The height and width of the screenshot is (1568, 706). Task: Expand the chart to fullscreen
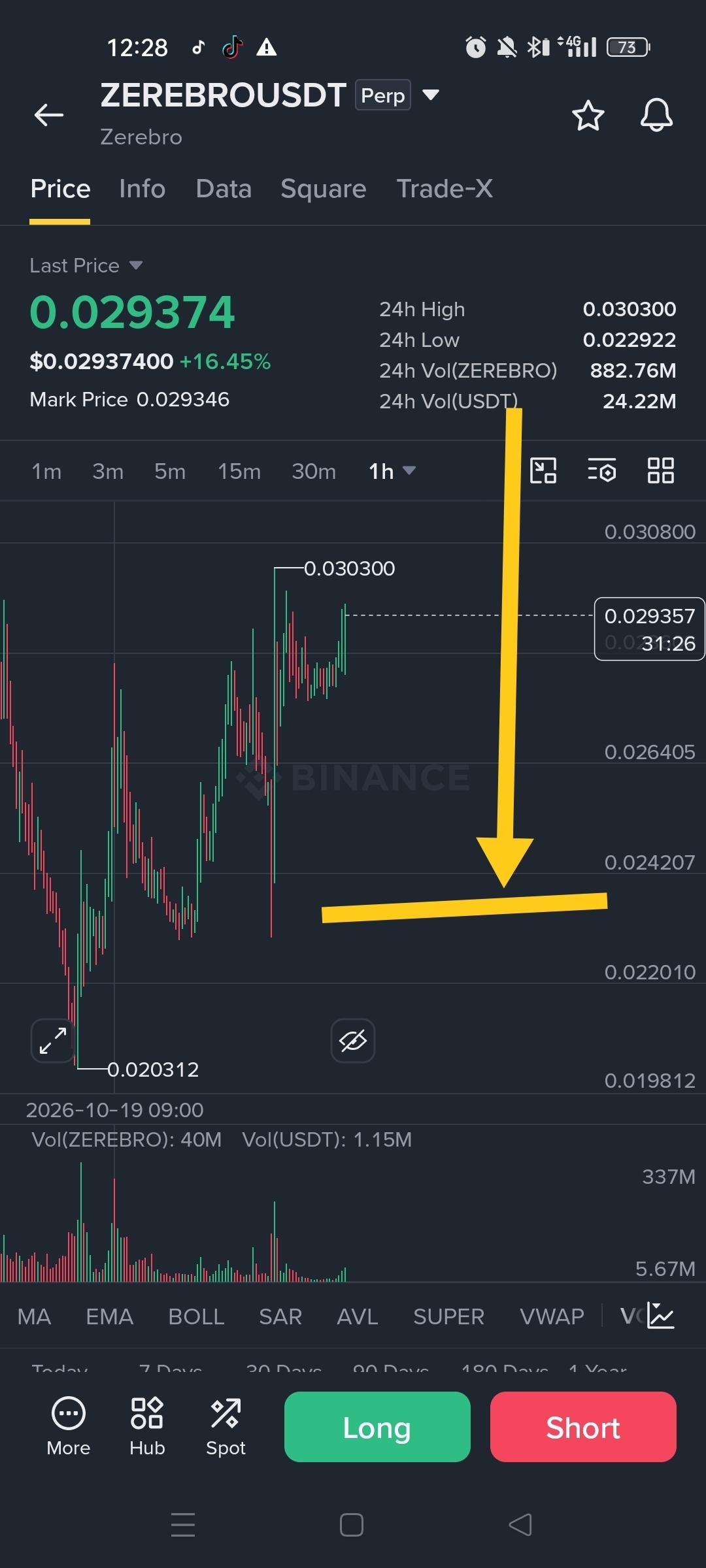[53, 1041]
